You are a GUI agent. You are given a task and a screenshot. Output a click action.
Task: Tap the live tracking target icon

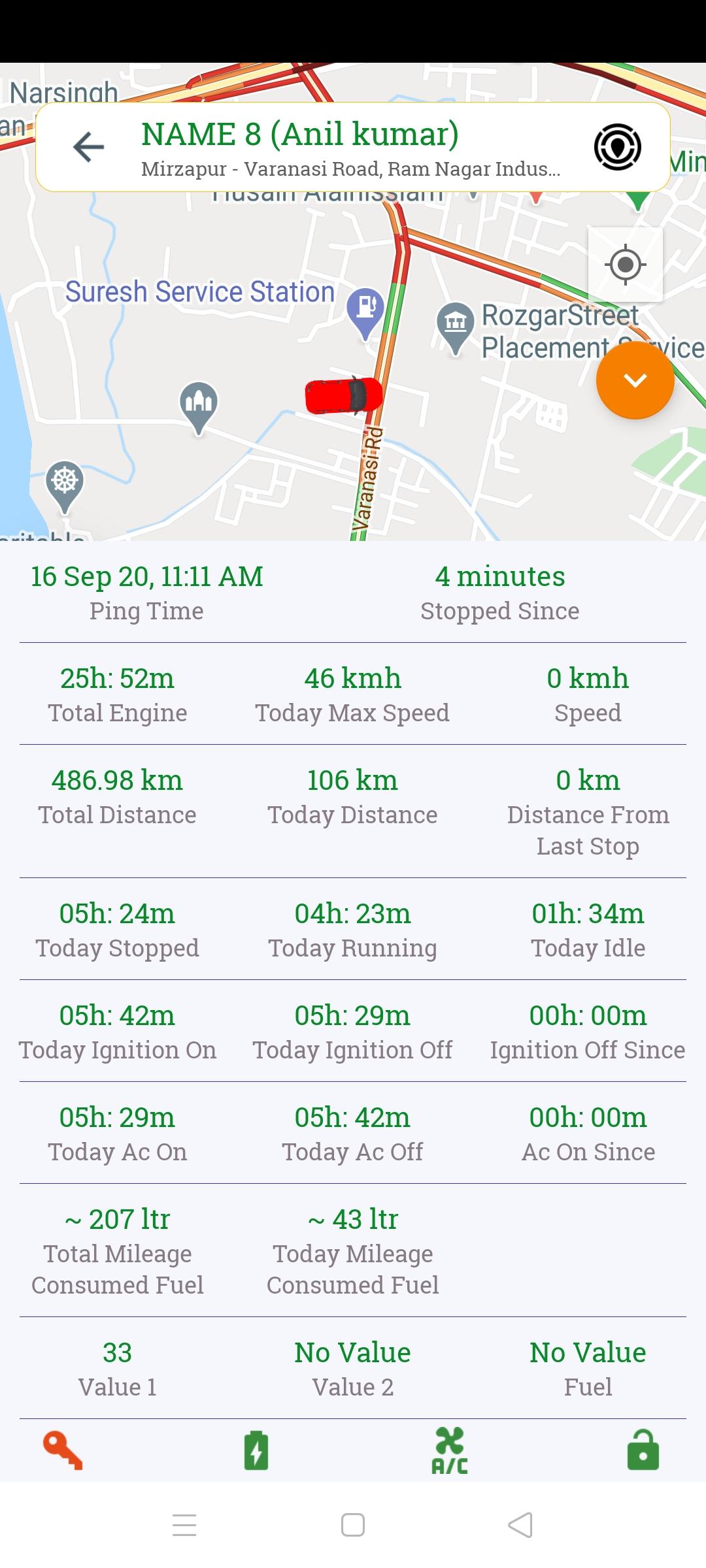click(617, 146)
